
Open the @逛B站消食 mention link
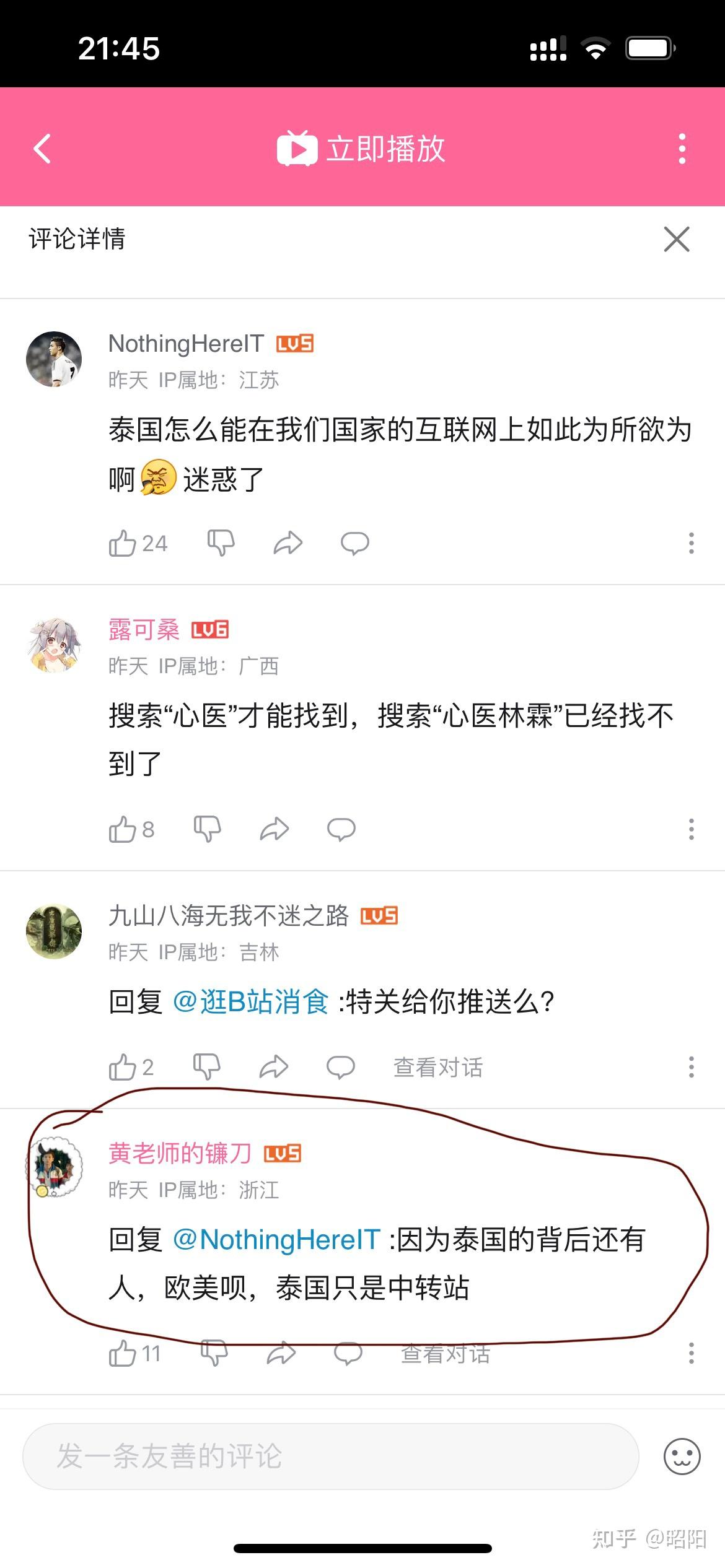point(250,1001)
